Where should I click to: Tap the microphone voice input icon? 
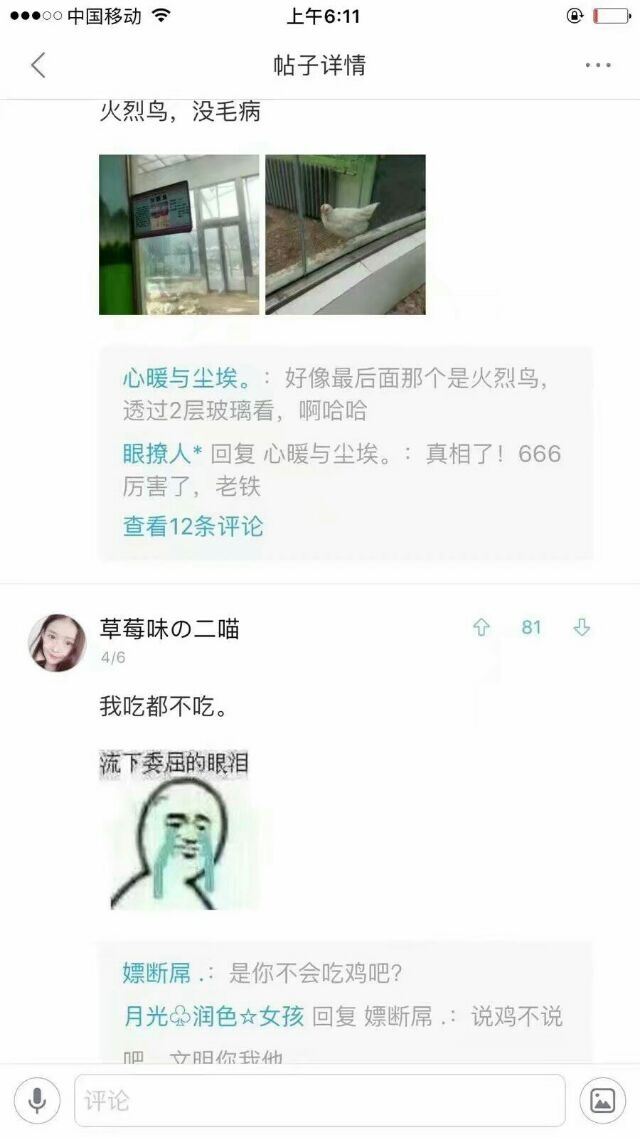[x=37, y=1100]
